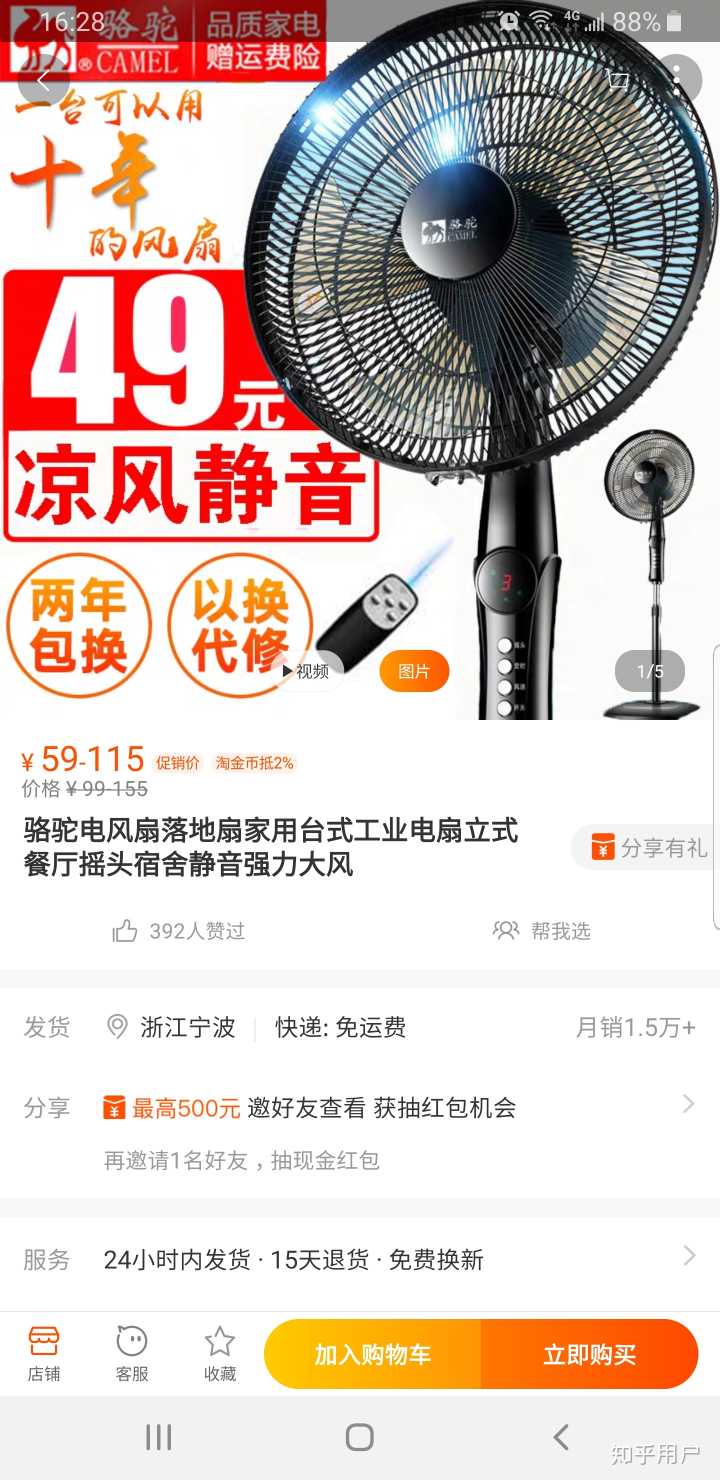Visit the 店铺 store page
Image resolution: width=720 pixels, height=1480 pixels.
[x=44, y=1354]
